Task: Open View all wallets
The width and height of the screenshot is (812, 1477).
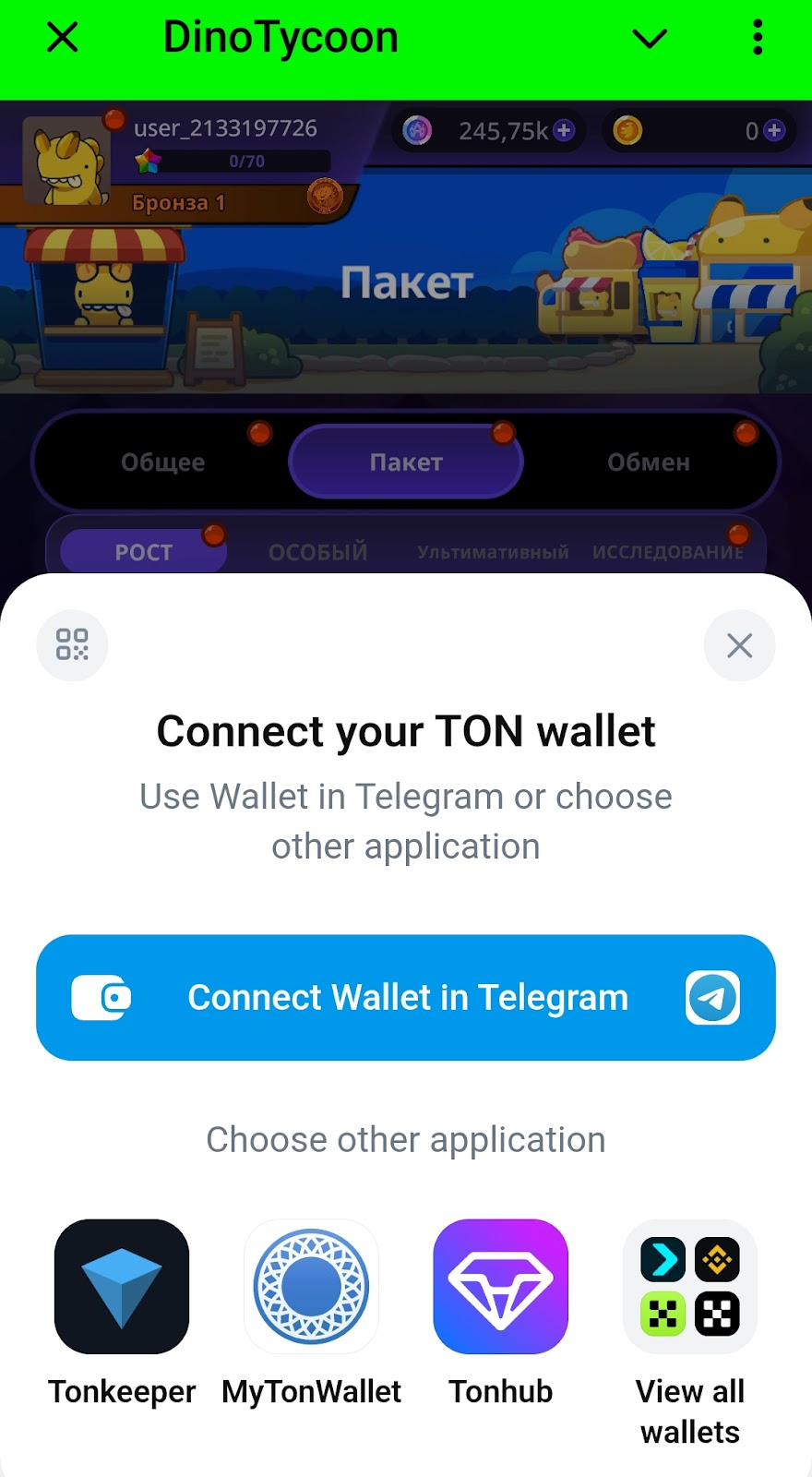Action: (x=690, y=1287)
